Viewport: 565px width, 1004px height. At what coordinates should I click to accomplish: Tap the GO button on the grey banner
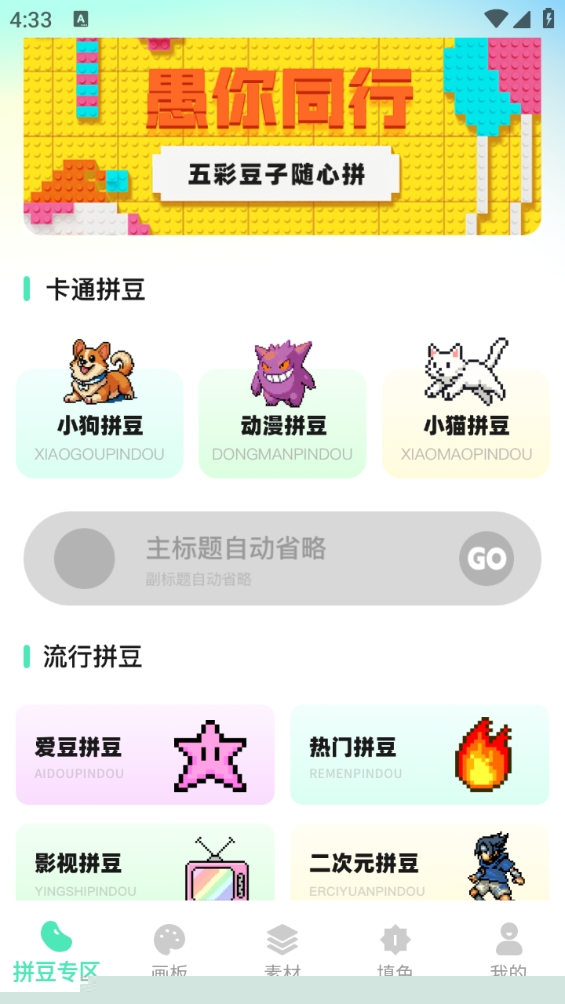coord(486,558)
